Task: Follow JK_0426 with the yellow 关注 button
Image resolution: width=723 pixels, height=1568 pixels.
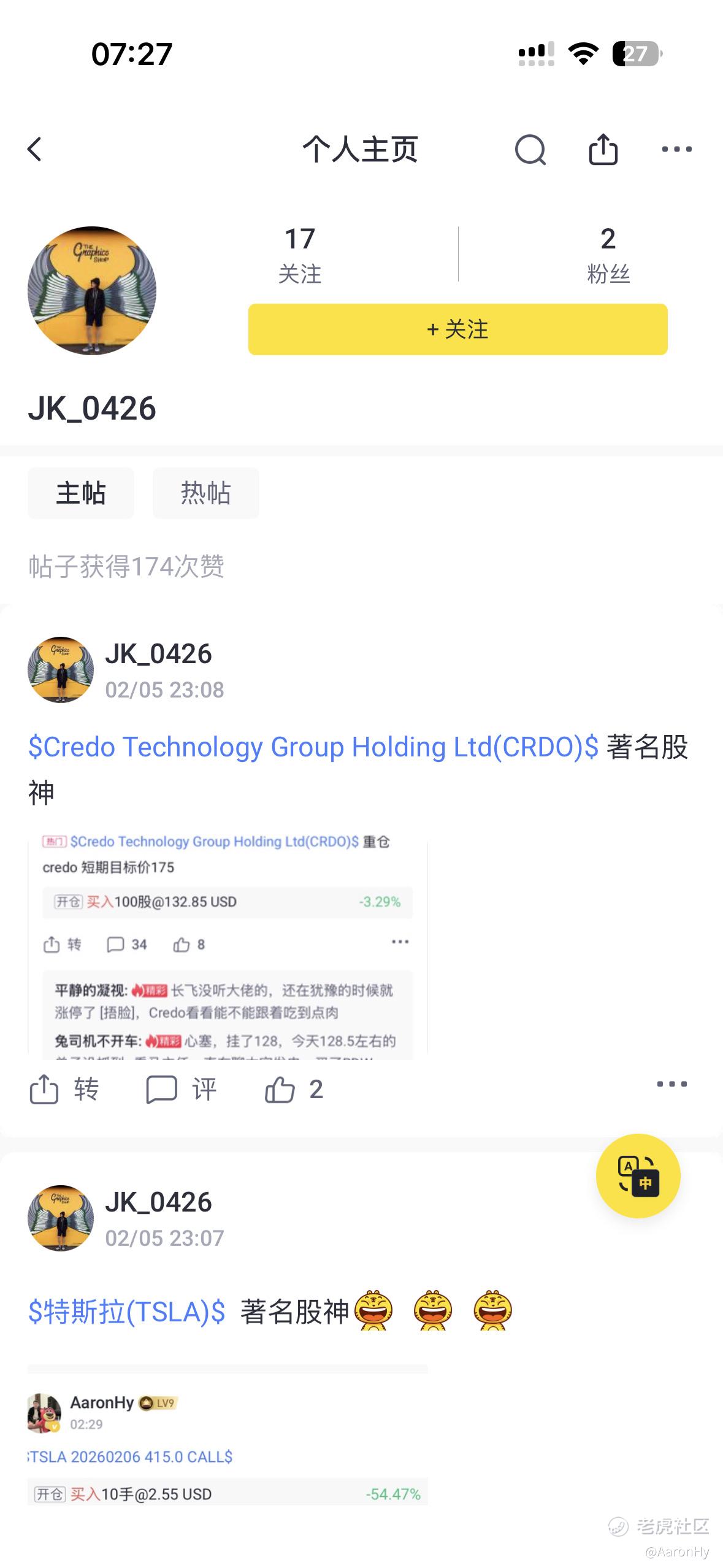Action: pyautogui.click(x=457, y=329)
